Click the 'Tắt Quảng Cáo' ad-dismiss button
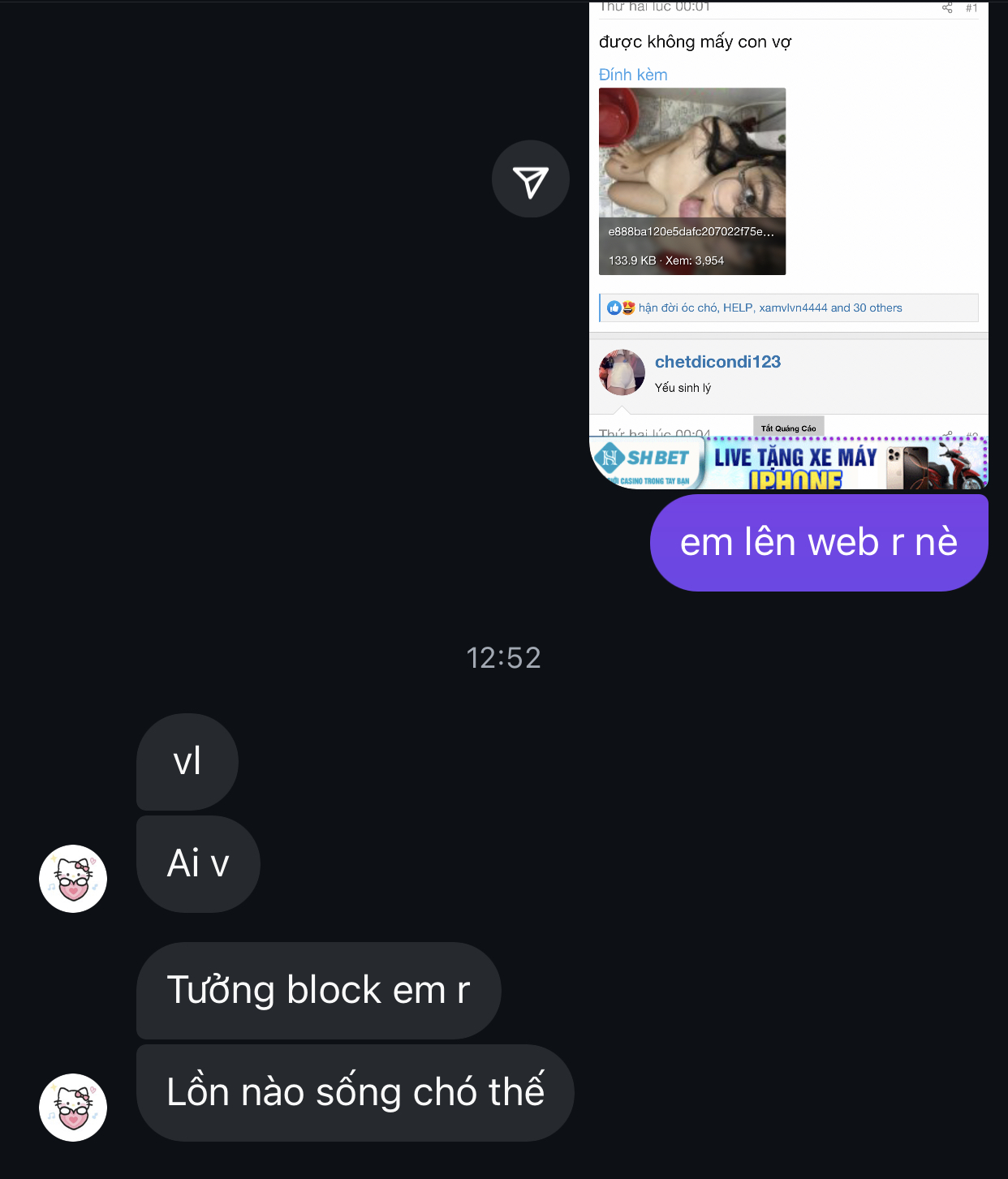 click(x=788, y=426)
